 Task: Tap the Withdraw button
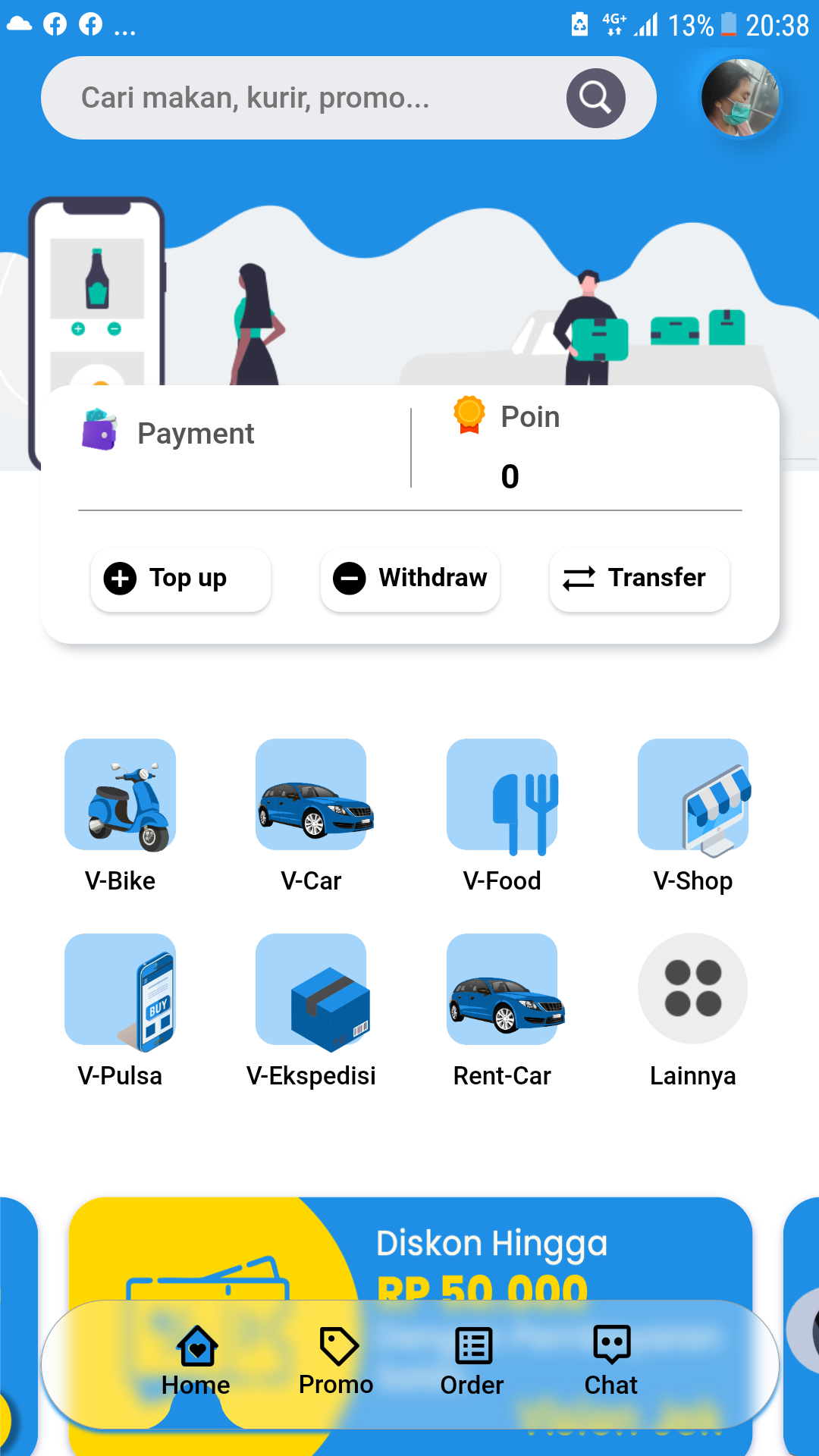tap(410, 579)
